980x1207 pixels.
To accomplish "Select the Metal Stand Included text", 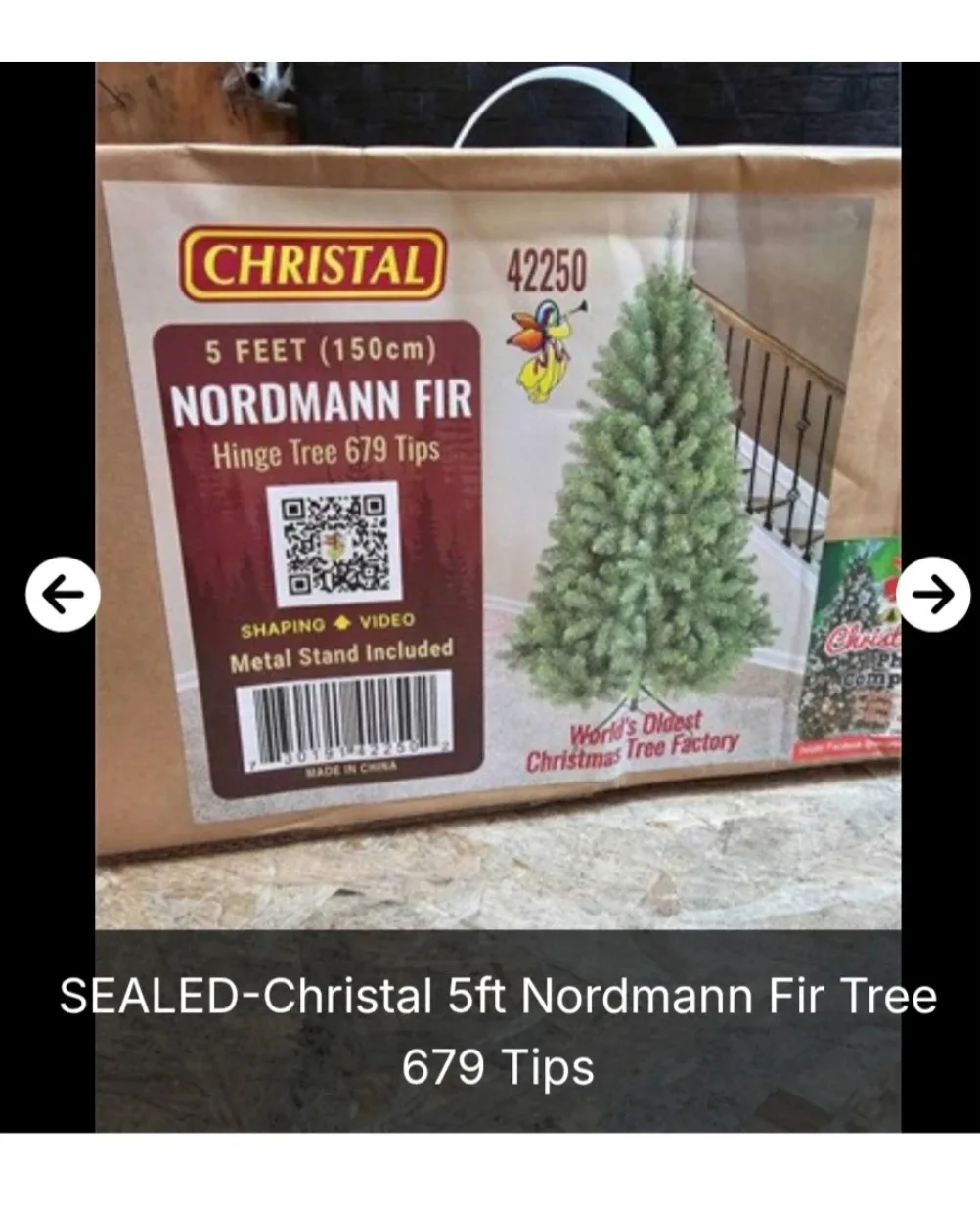I will (336, 650).
